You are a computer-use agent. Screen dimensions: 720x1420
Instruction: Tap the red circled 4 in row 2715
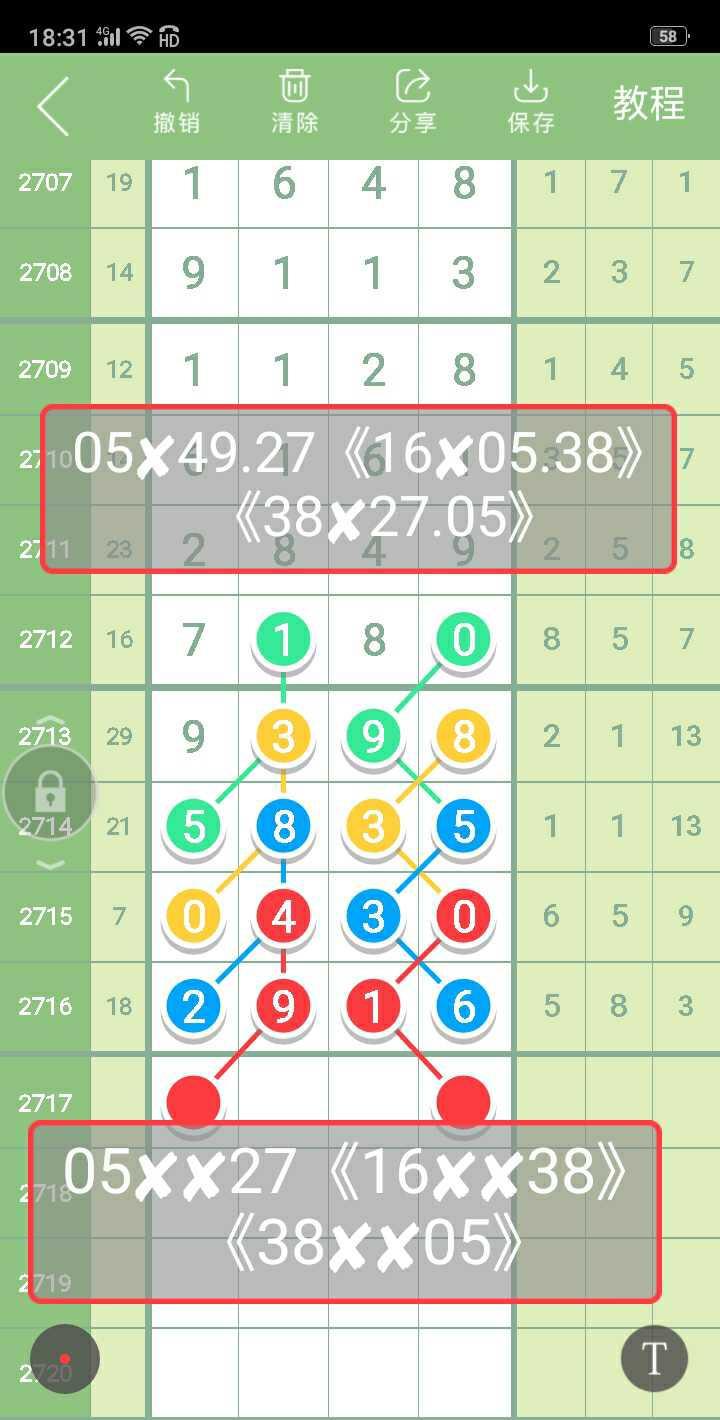coord(284,916)
